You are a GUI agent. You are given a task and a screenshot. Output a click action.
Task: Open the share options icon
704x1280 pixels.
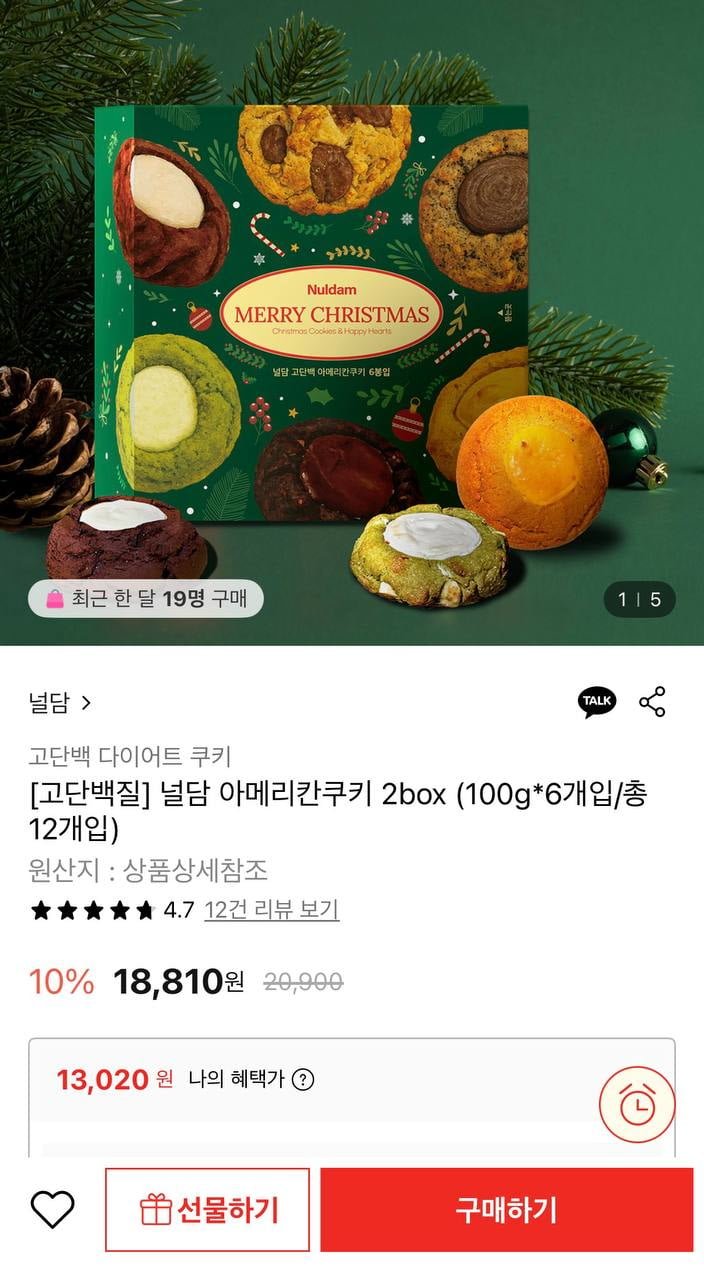[x=652, y=702]
